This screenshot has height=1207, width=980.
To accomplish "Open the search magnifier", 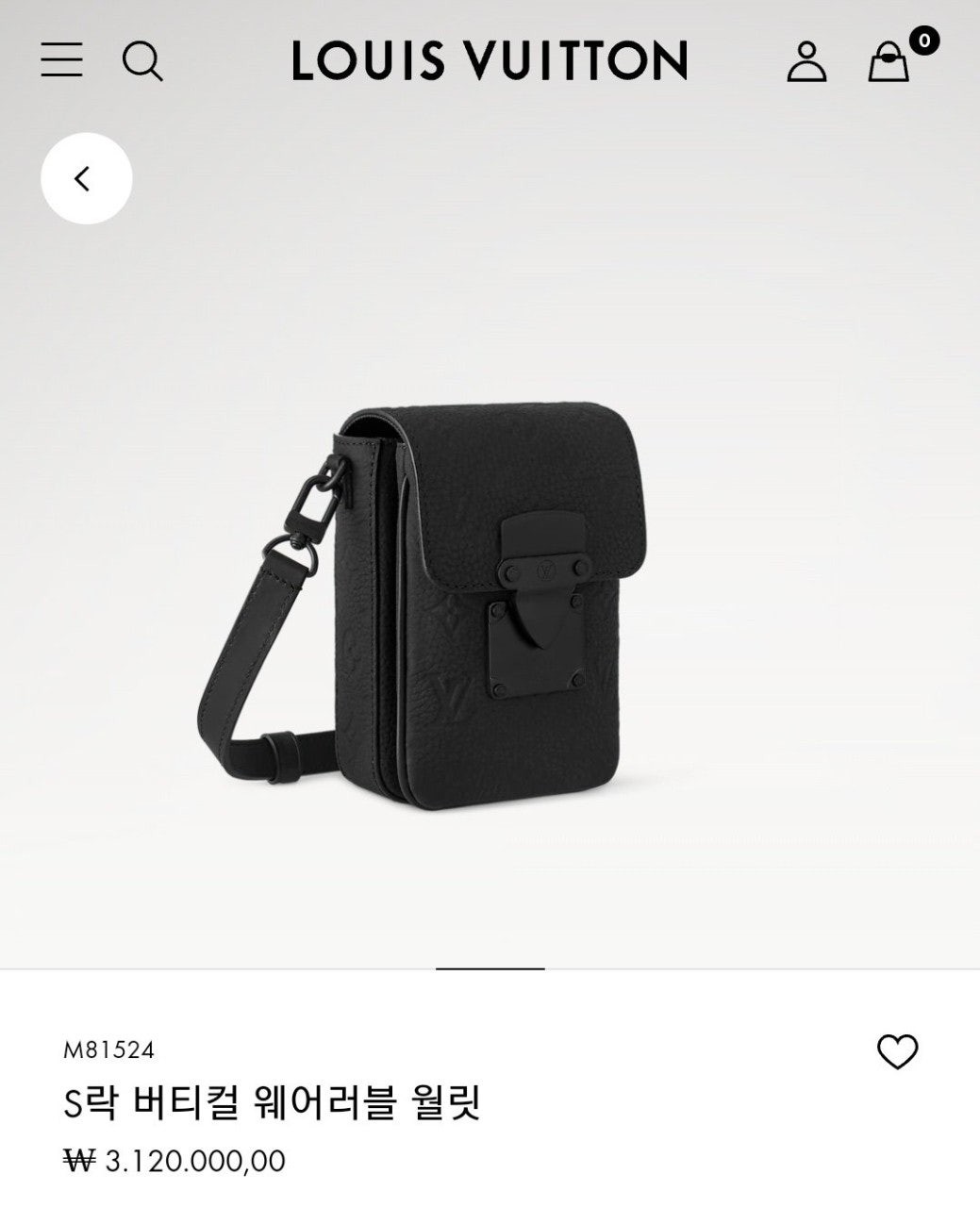I will (142, 61).
